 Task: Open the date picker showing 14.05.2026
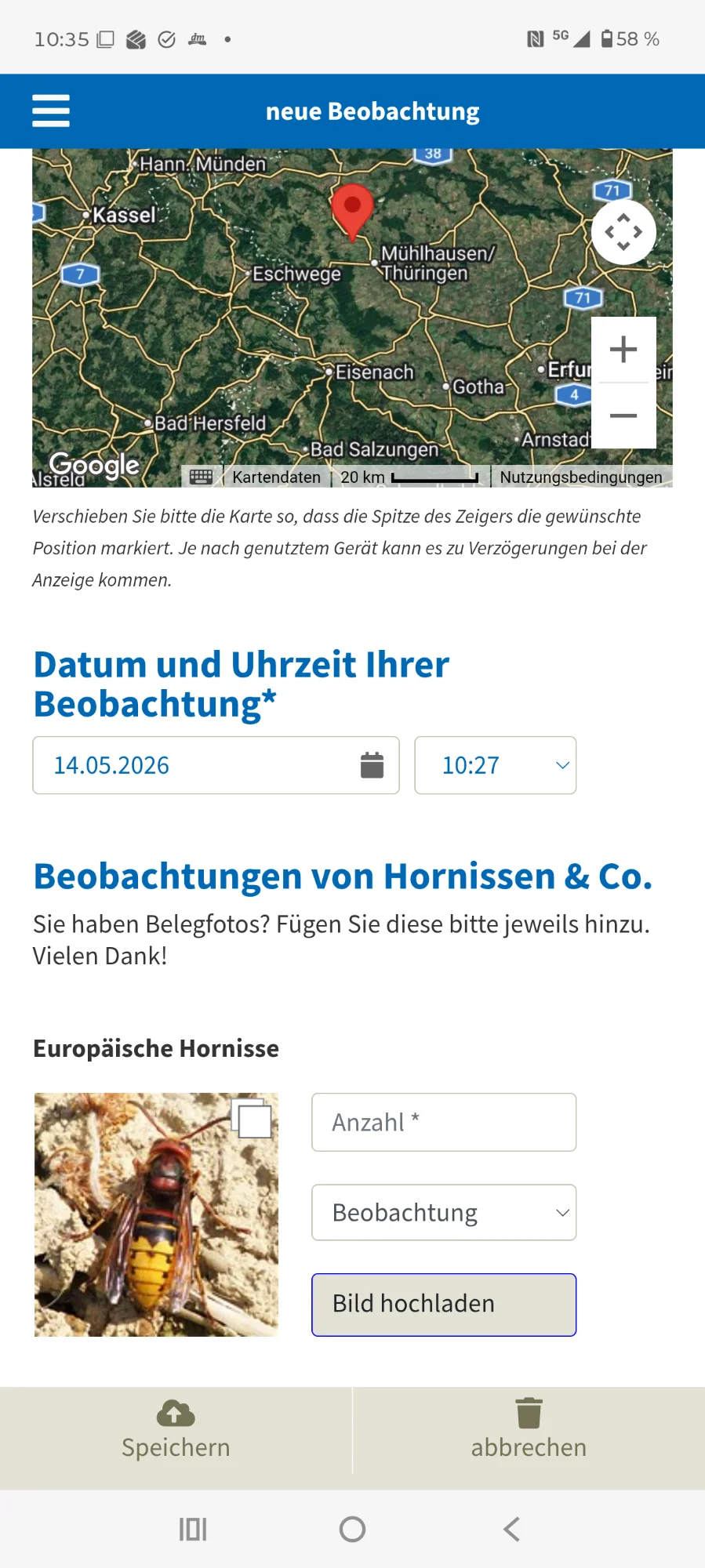pos(216,765)
